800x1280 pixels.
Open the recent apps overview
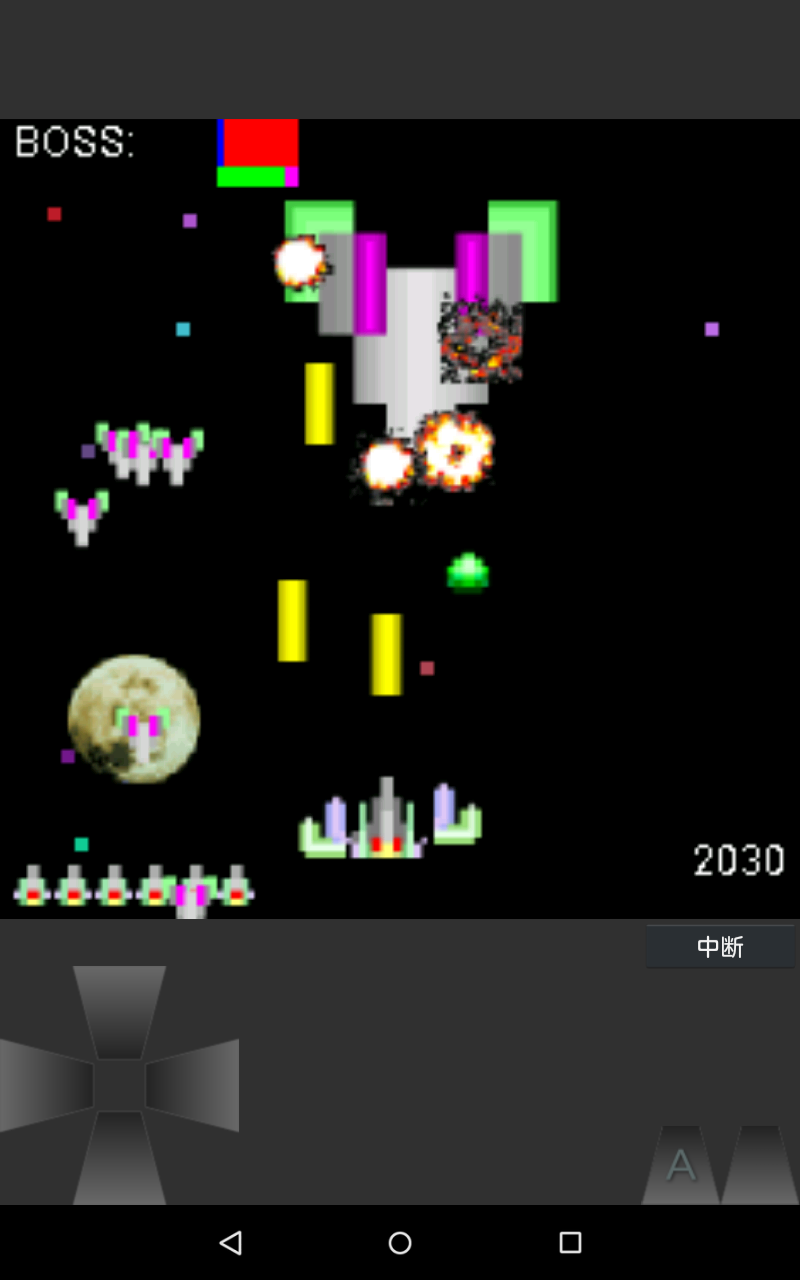click(570, 1242)
